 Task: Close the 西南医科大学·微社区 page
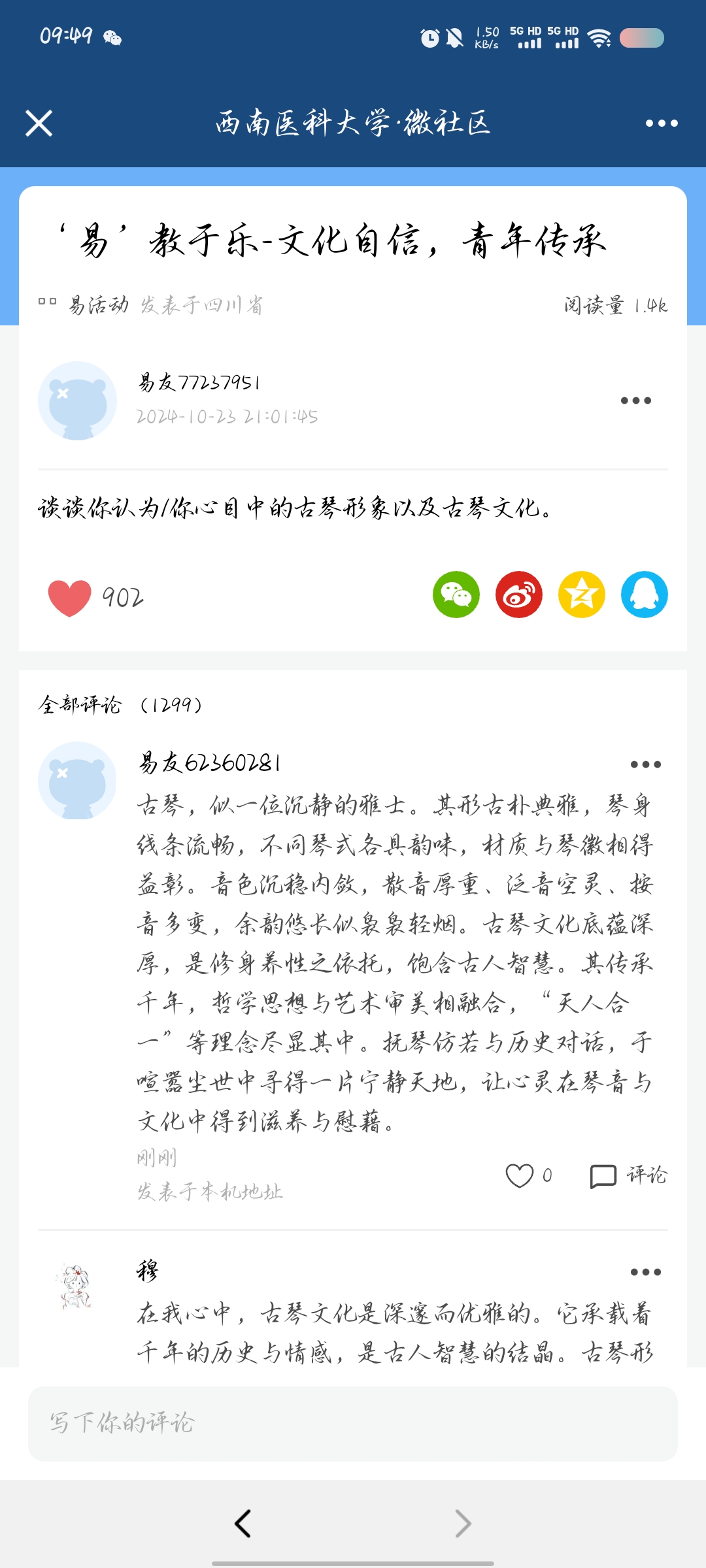(x=39, y=123)
